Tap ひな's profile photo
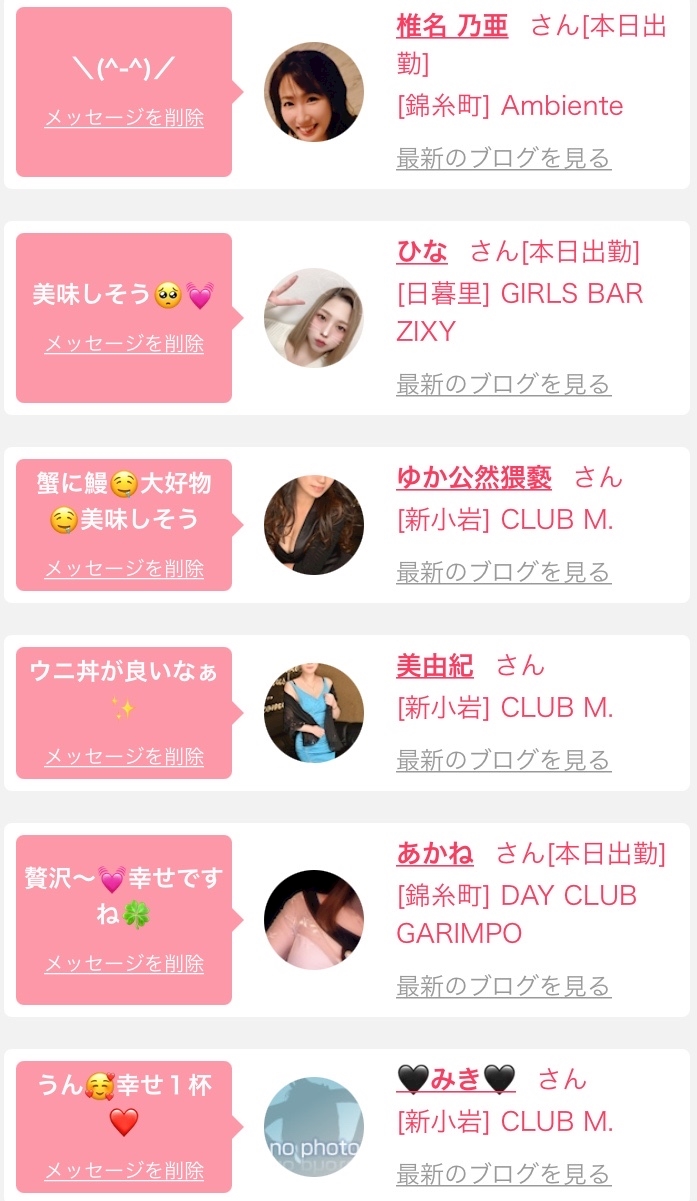This screenshot has width=697, height=1201. pos(314,318)
